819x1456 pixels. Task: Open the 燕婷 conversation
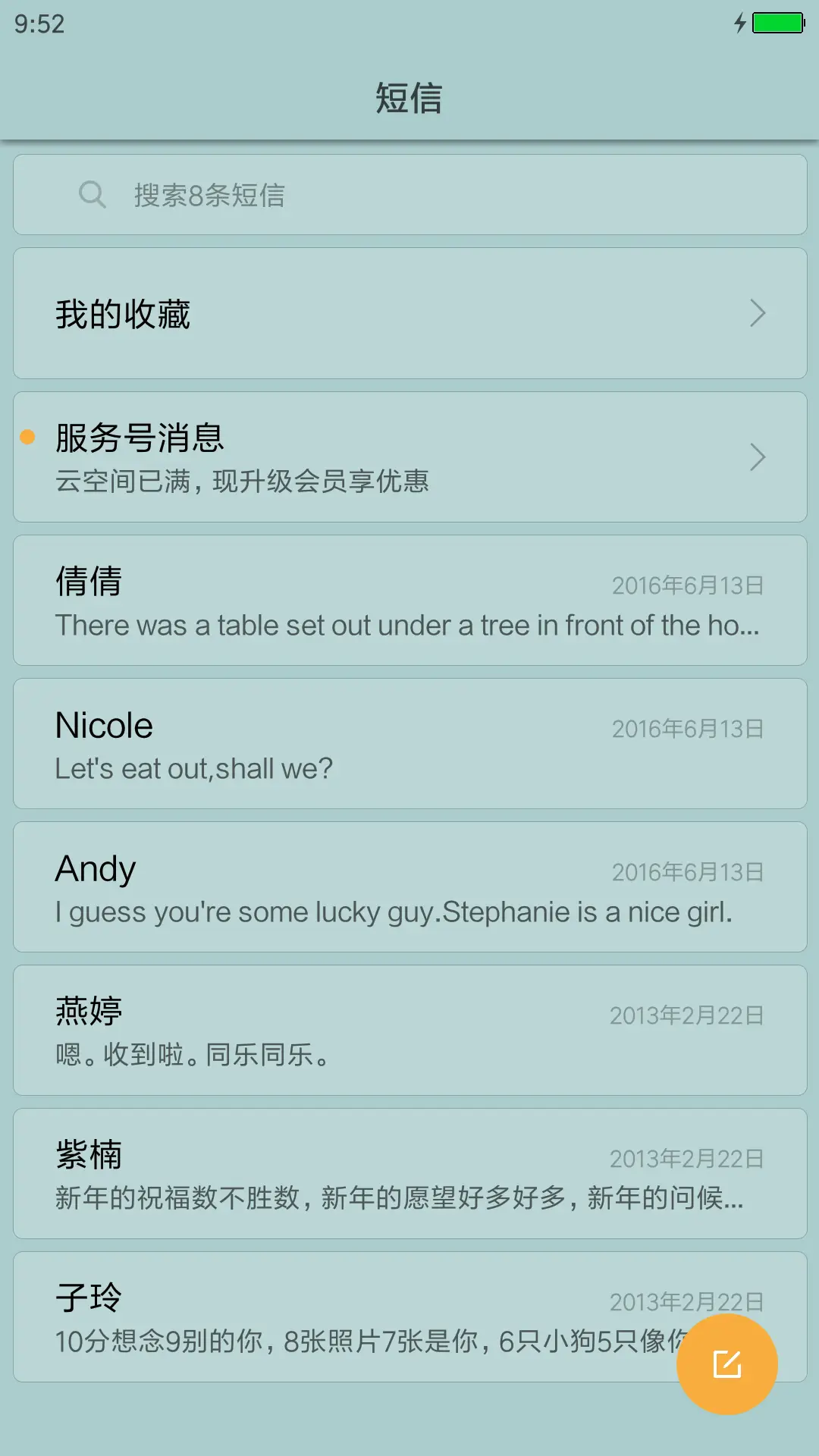[409, 1030]
